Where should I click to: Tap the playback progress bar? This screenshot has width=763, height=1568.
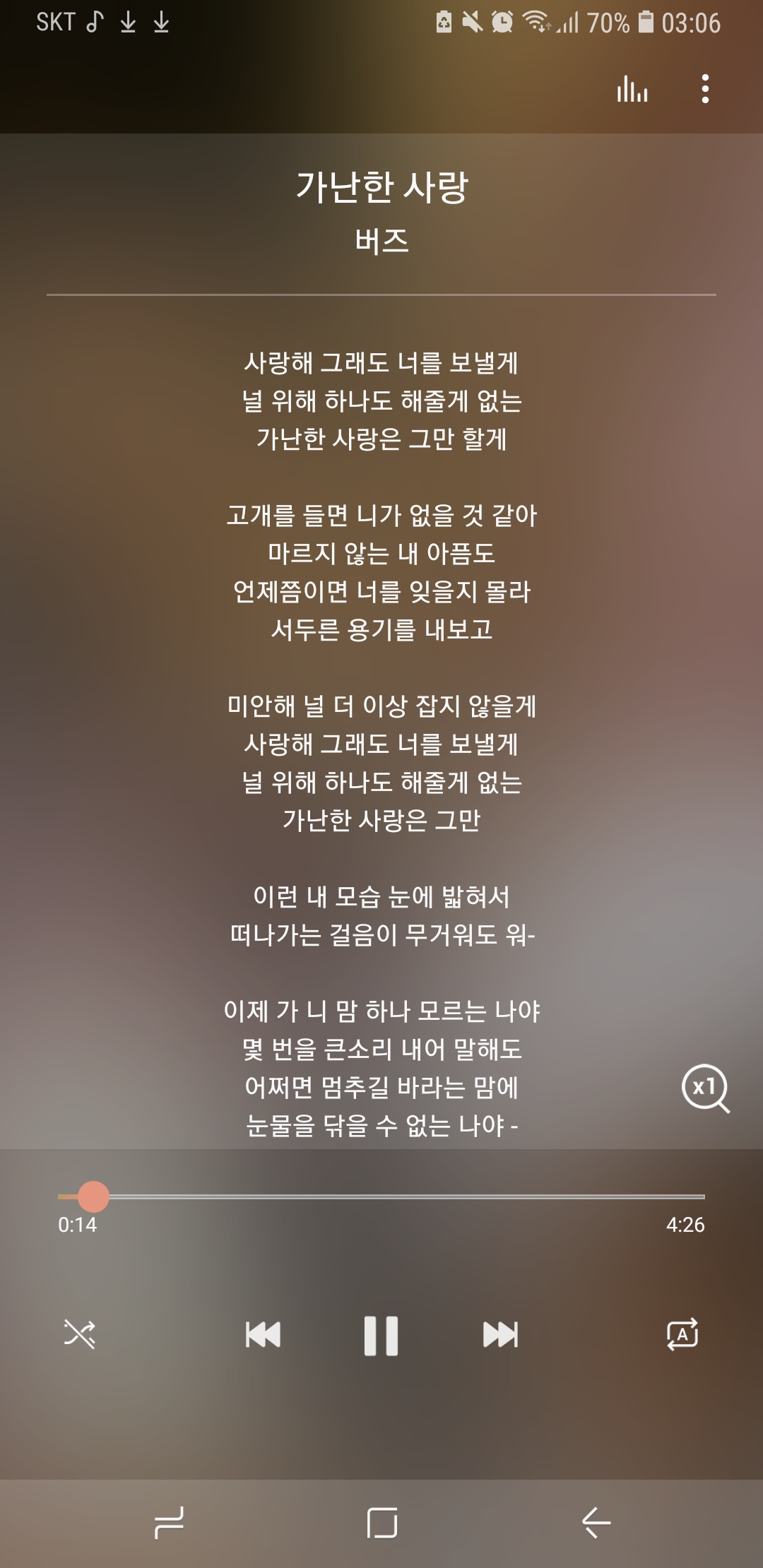coord(381,1196)
